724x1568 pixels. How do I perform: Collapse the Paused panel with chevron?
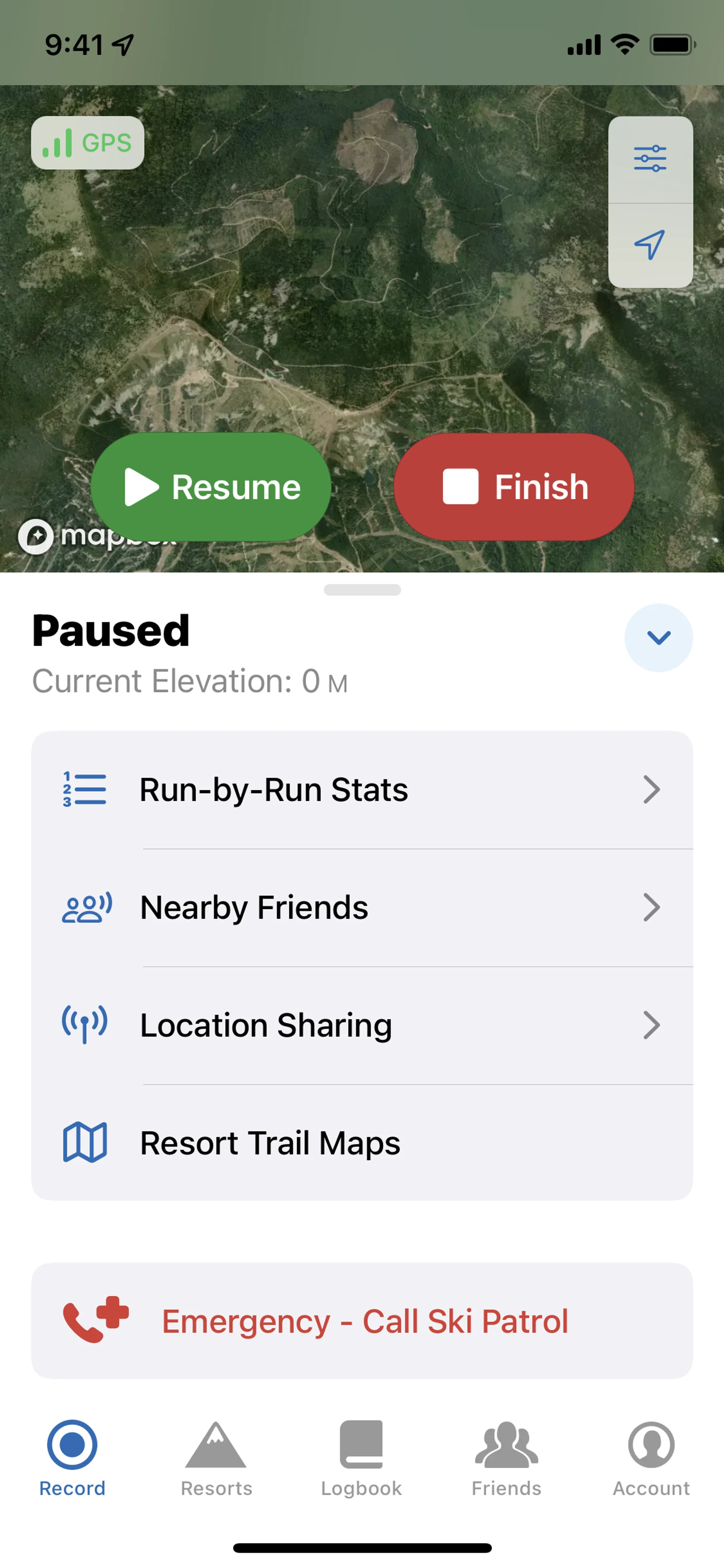tap(658, 637)
